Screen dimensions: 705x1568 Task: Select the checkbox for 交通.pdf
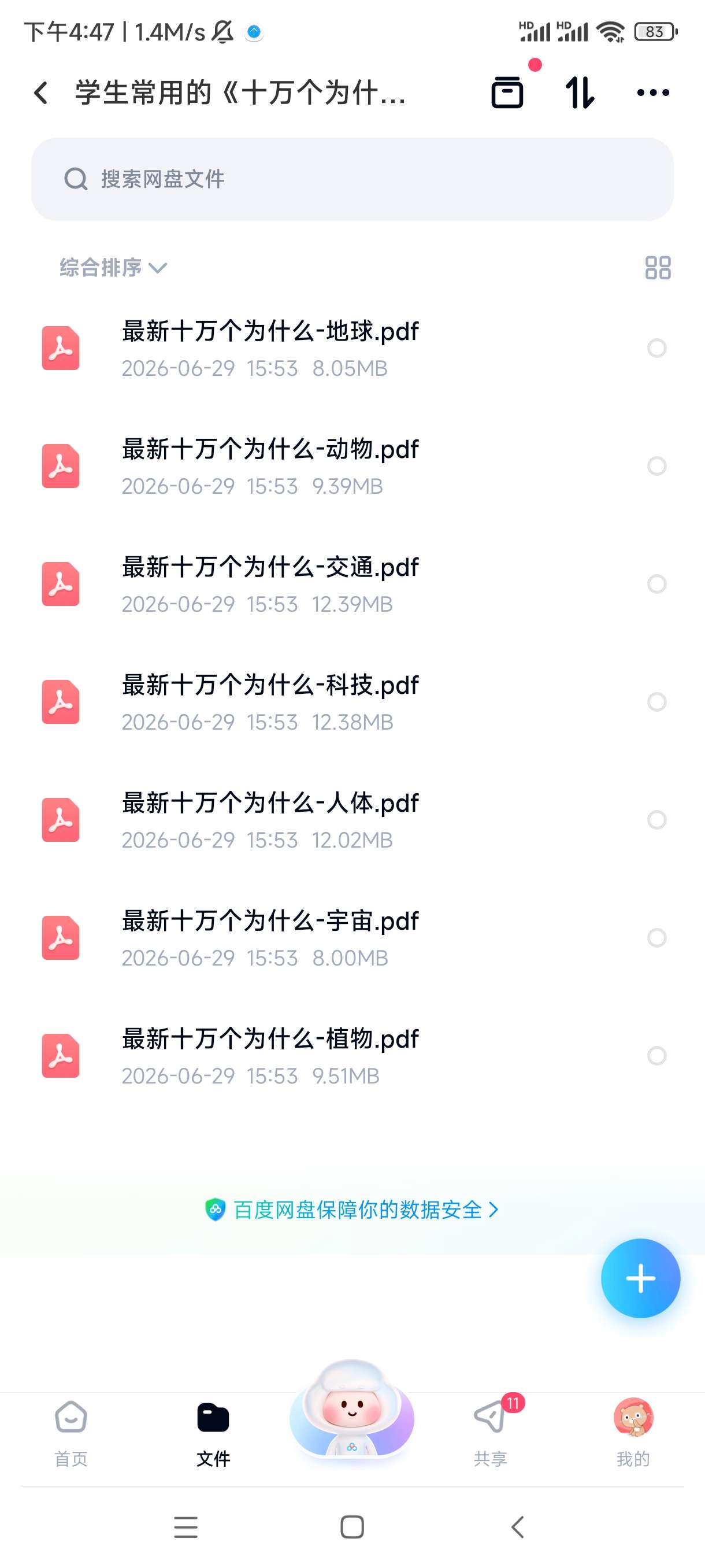pyautogui.click(x=657, y=584)
